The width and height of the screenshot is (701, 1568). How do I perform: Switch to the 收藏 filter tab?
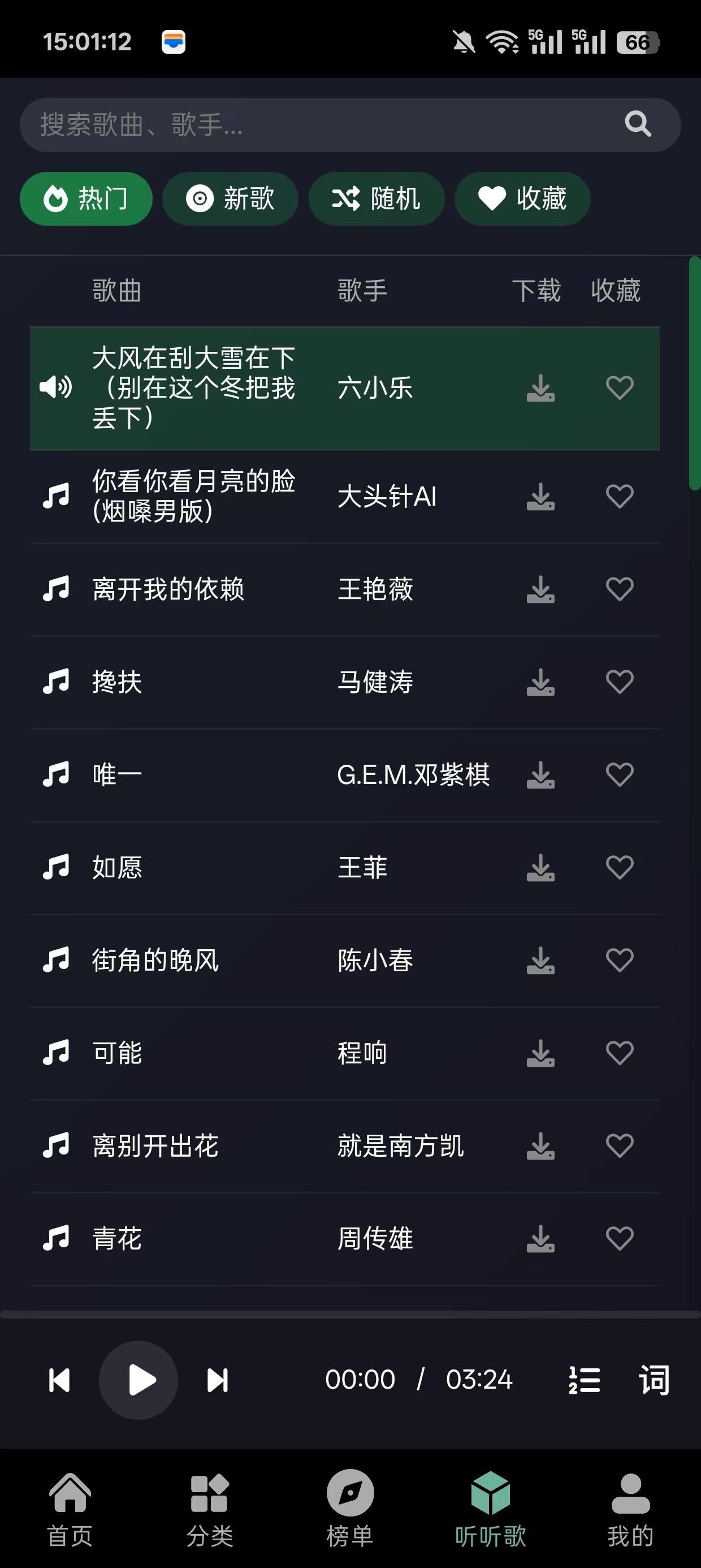pyautogui.click(x=522, y=199)
